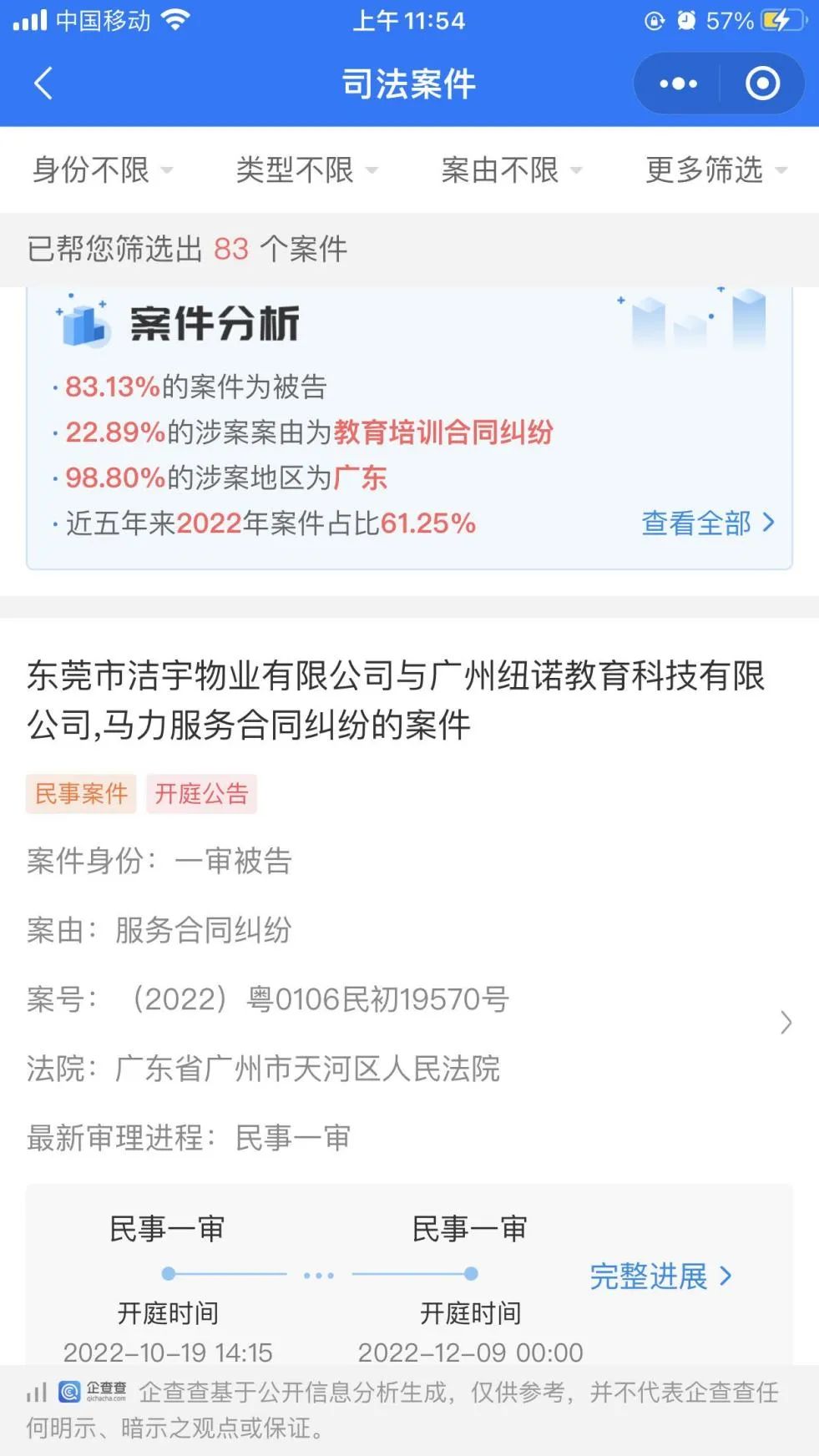Tap the alarm clock status icon
This screenshot has width=819, height=1456.
click(x=686, y=20)
